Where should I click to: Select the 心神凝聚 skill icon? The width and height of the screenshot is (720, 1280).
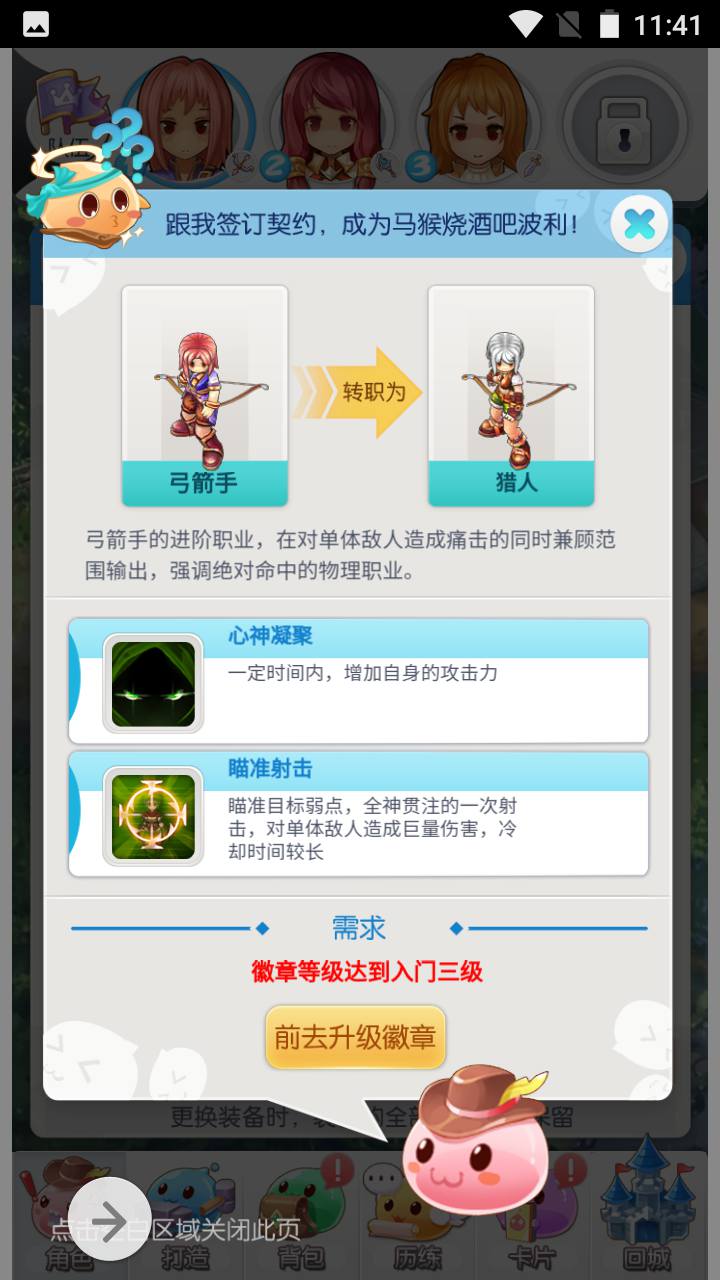pos(153,683)
